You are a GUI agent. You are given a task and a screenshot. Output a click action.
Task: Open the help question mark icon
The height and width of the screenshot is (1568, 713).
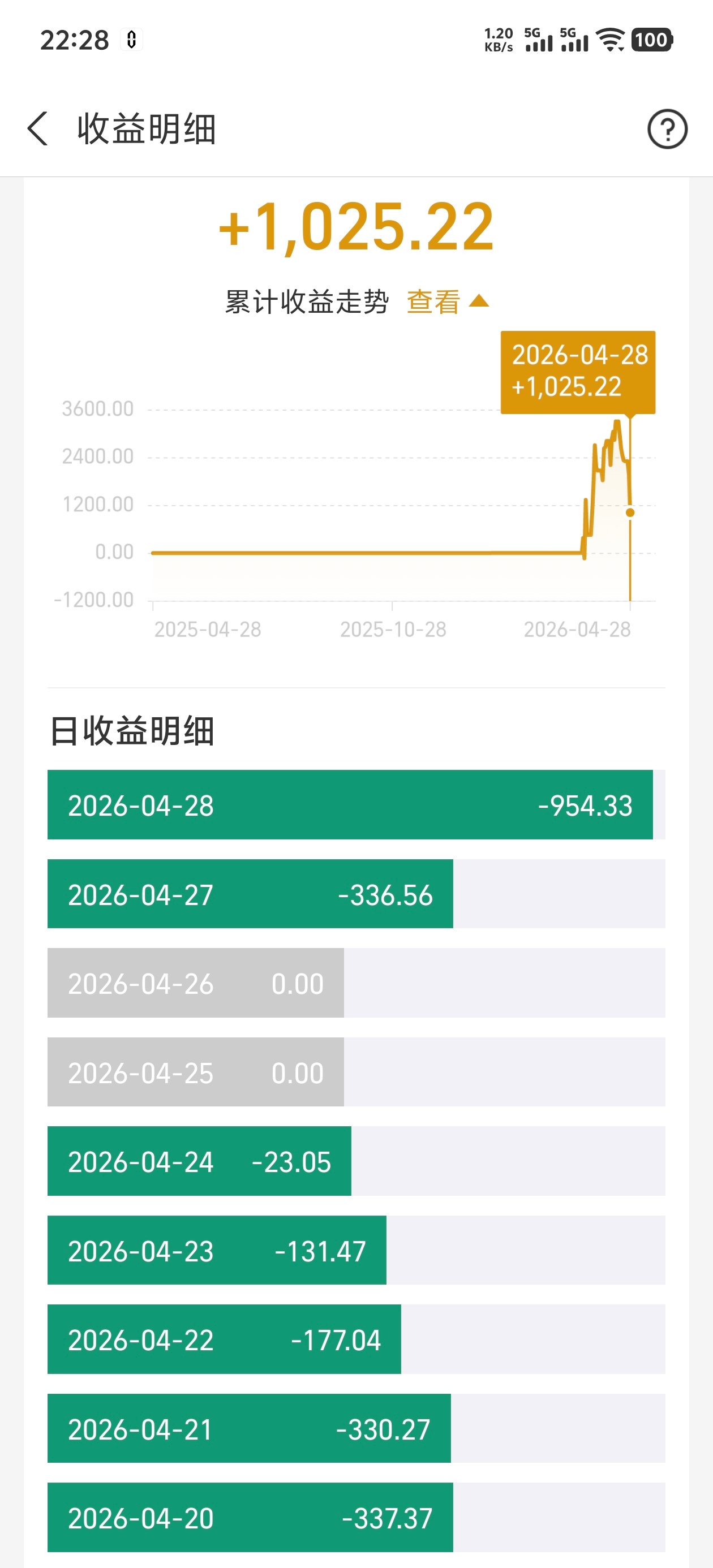(667, 129)
